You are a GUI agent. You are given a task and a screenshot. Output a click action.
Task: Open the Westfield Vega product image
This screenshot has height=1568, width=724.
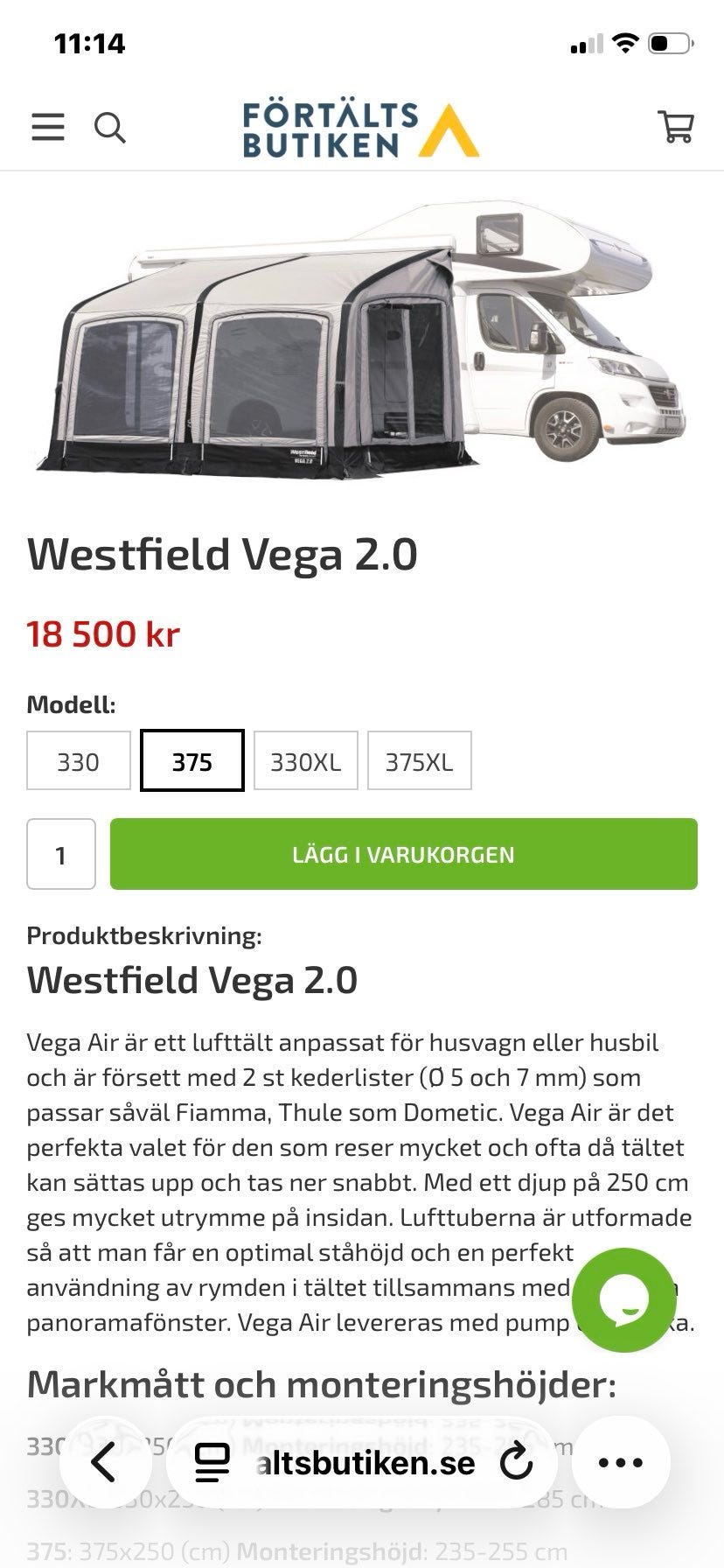click(x=362, y=341)
